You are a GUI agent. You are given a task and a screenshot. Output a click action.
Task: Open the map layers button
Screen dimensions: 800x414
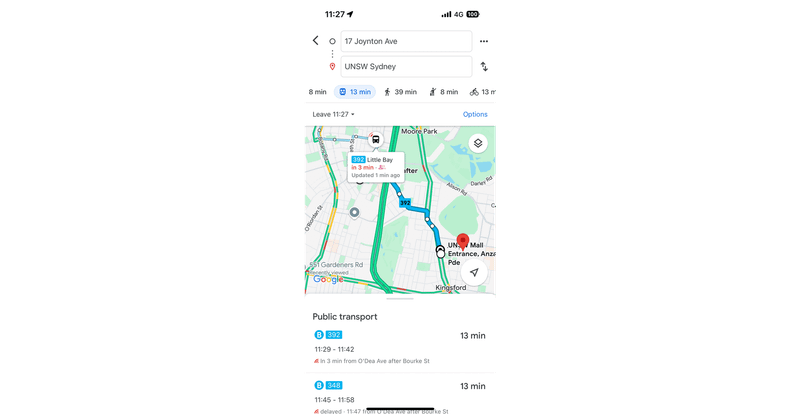(x=478, y=143)
